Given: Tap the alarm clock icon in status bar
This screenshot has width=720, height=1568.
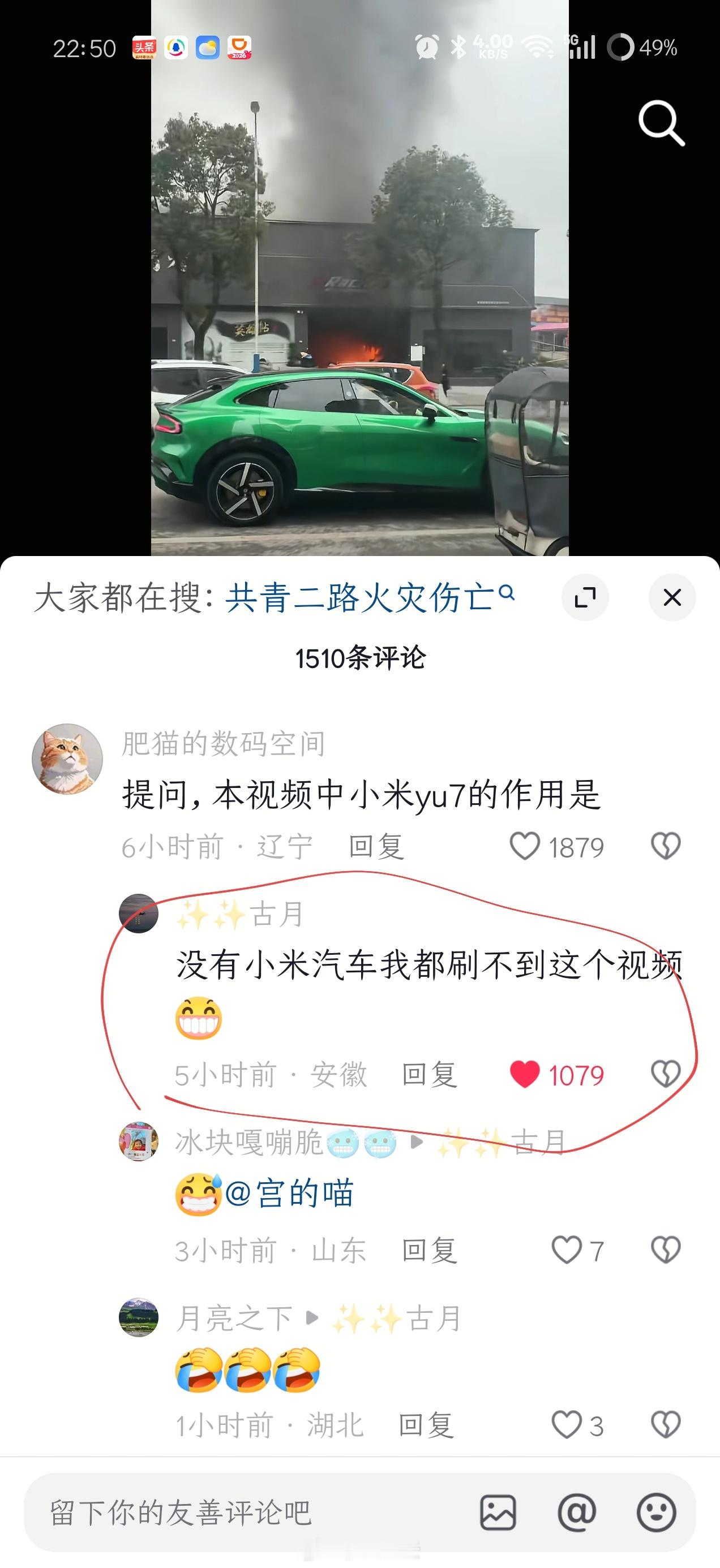Looking at the screenshot, I should [426, 48].
